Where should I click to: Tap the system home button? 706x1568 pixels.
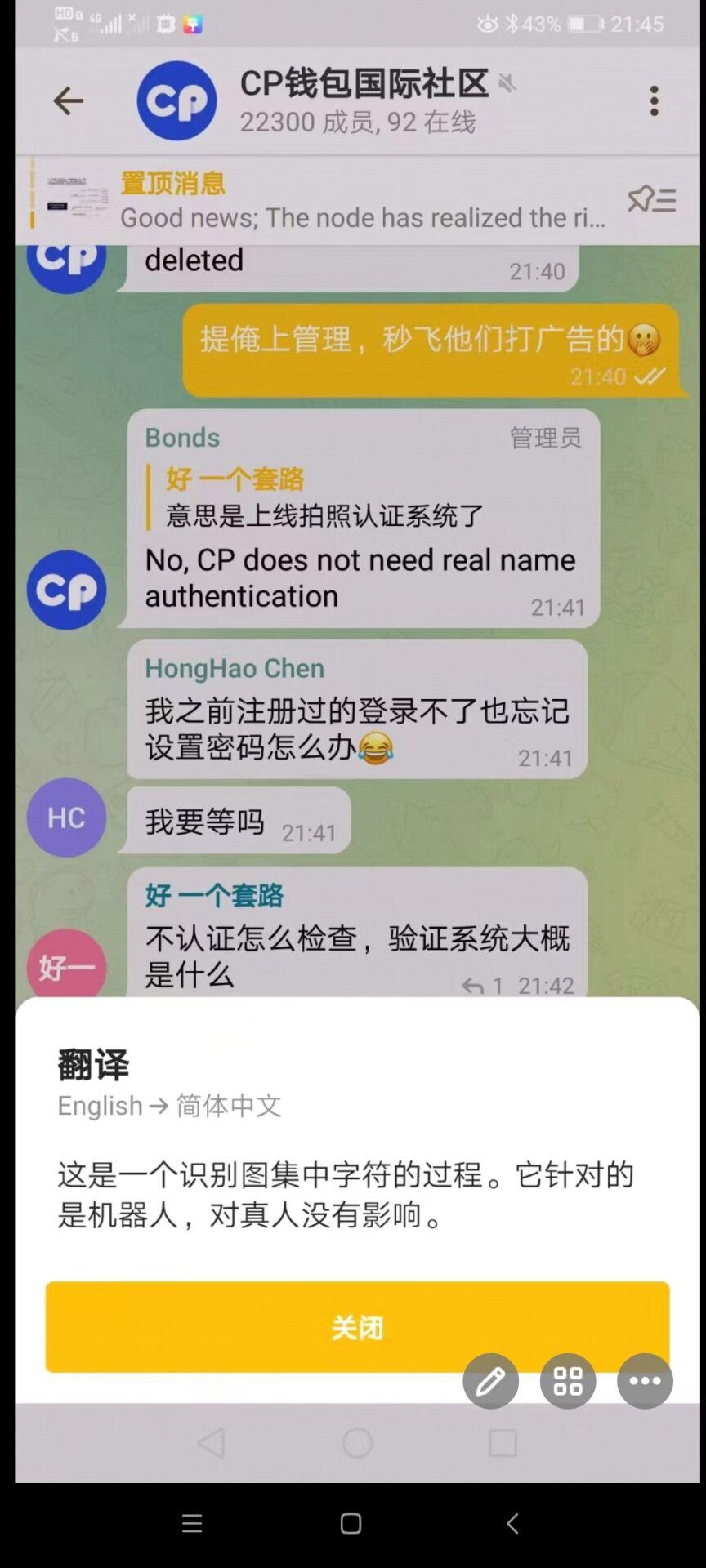[351, 1524]
